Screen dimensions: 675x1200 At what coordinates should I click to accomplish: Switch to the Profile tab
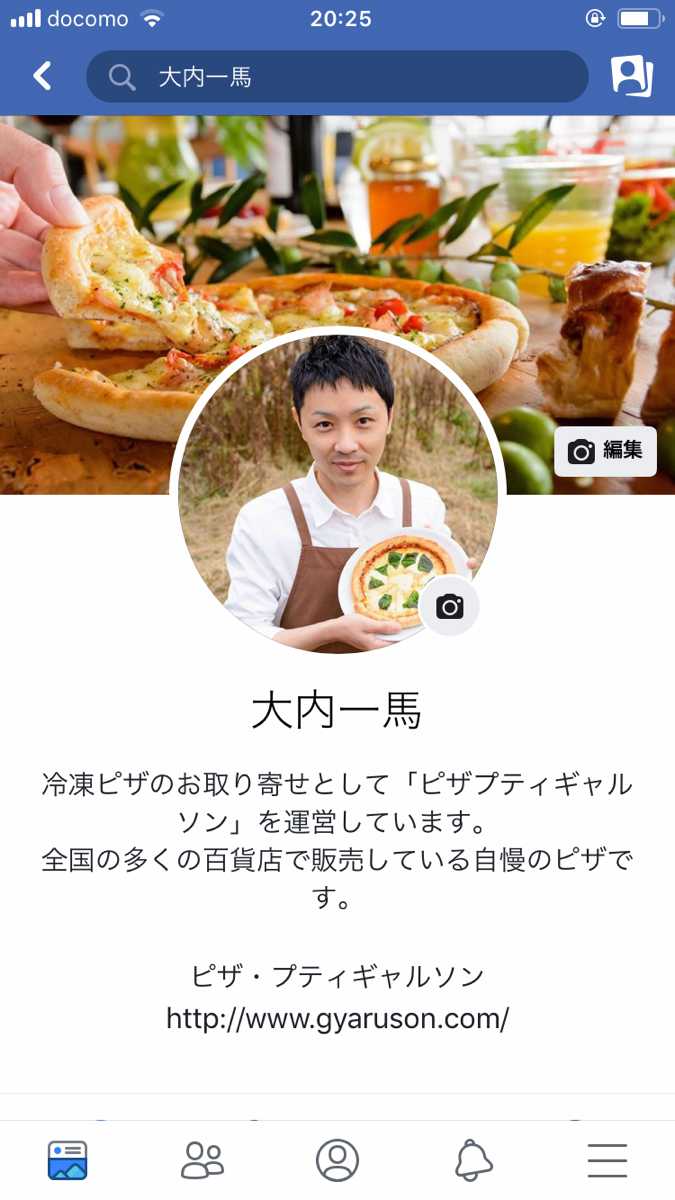click(x=337, y=1160)
